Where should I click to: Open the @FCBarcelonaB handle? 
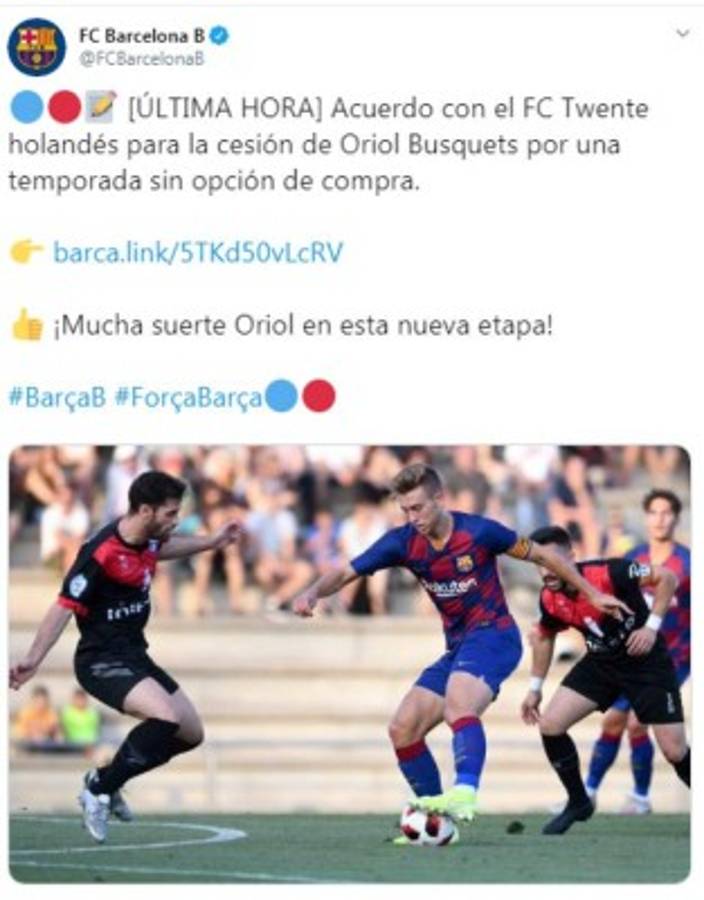coord(141,59)
